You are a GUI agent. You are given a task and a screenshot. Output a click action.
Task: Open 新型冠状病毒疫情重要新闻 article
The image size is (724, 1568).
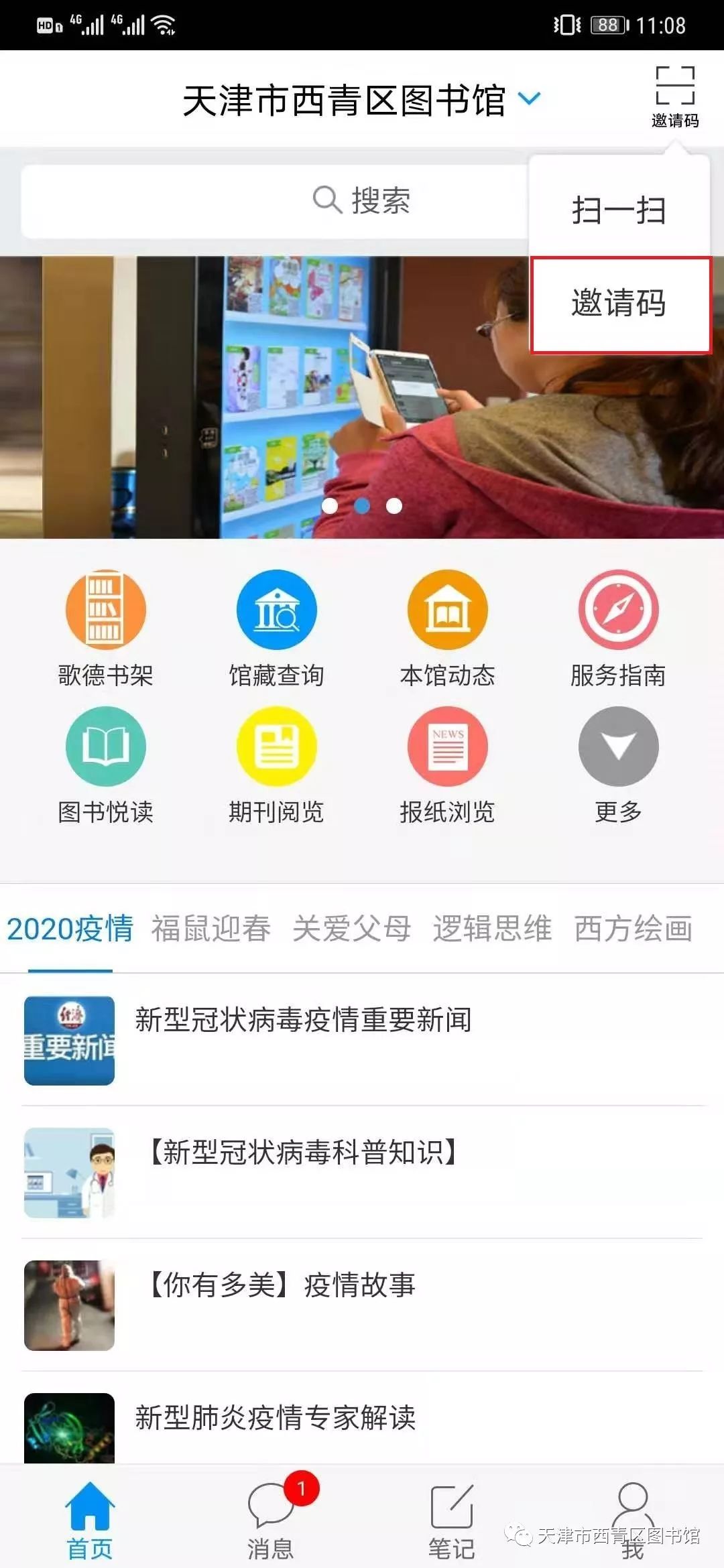303,1021
